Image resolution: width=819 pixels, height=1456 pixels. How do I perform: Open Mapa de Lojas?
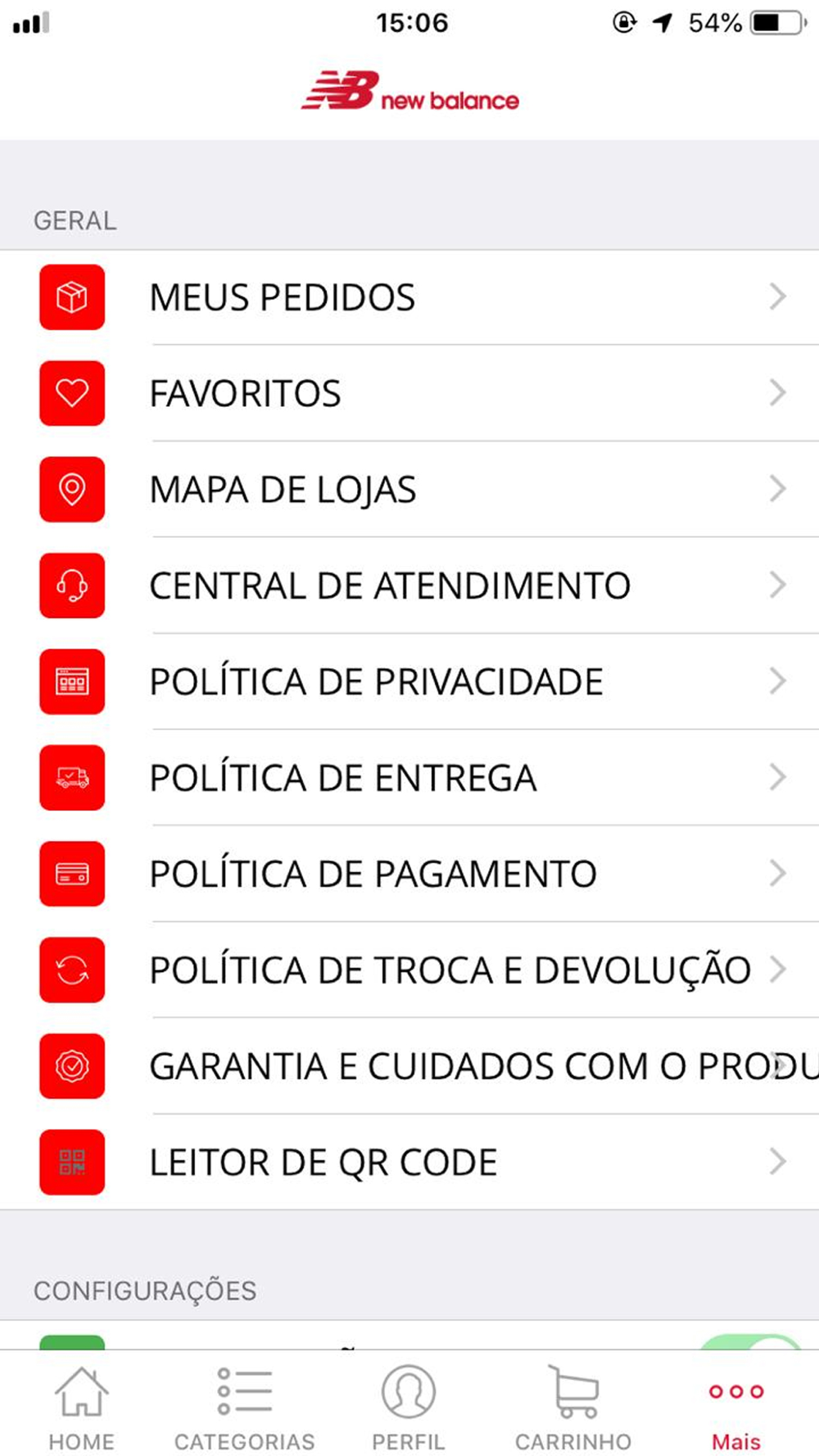409,490
